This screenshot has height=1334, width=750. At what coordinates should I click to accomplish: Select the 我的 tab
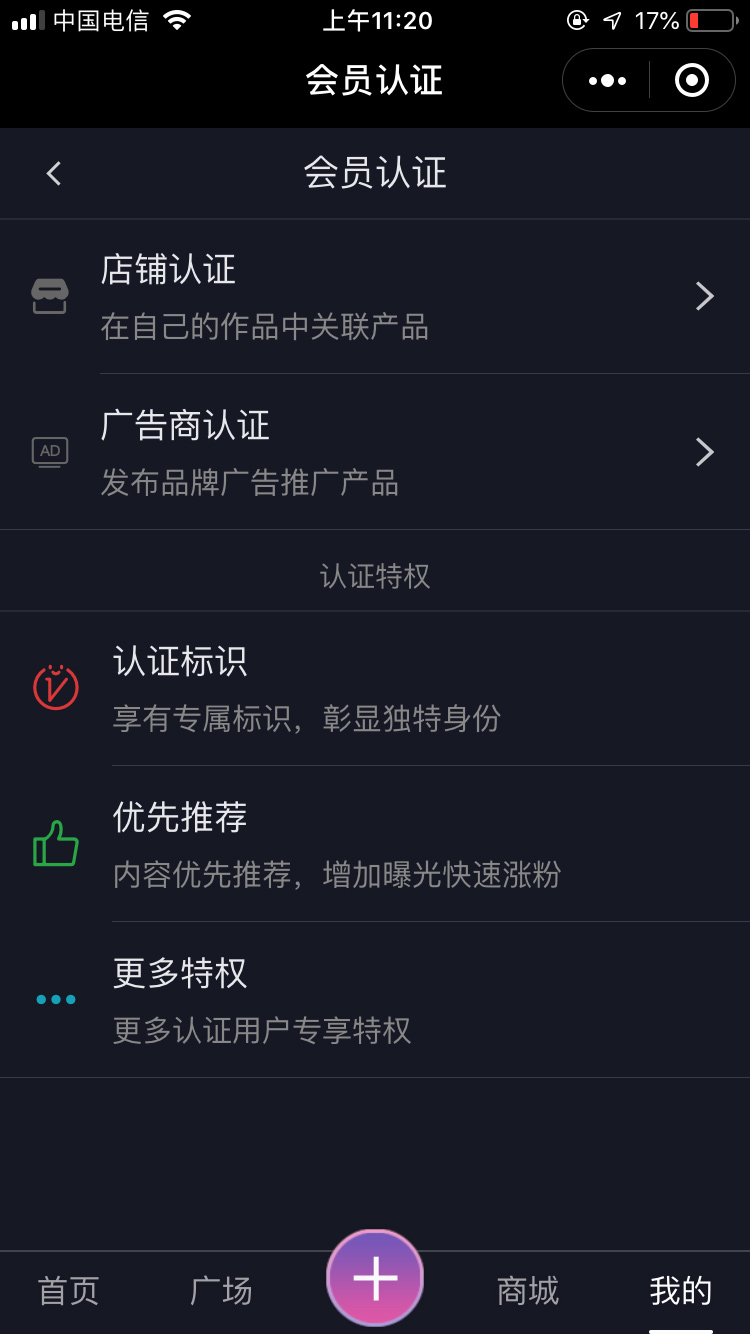[x=681, y=1291]
